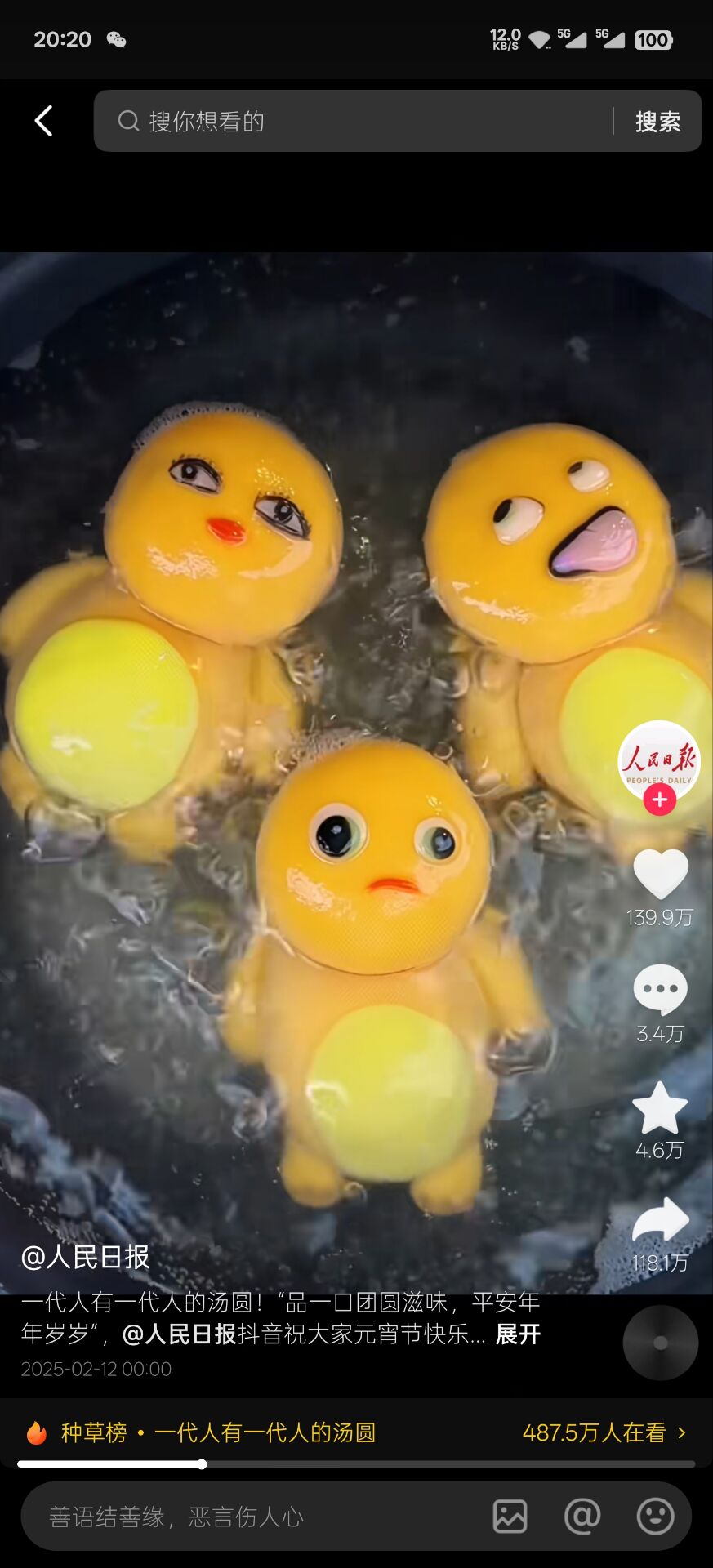Tap the search field 搜你想看的
This screenshot has height=1568, width=713.
[x=351, y=121]
